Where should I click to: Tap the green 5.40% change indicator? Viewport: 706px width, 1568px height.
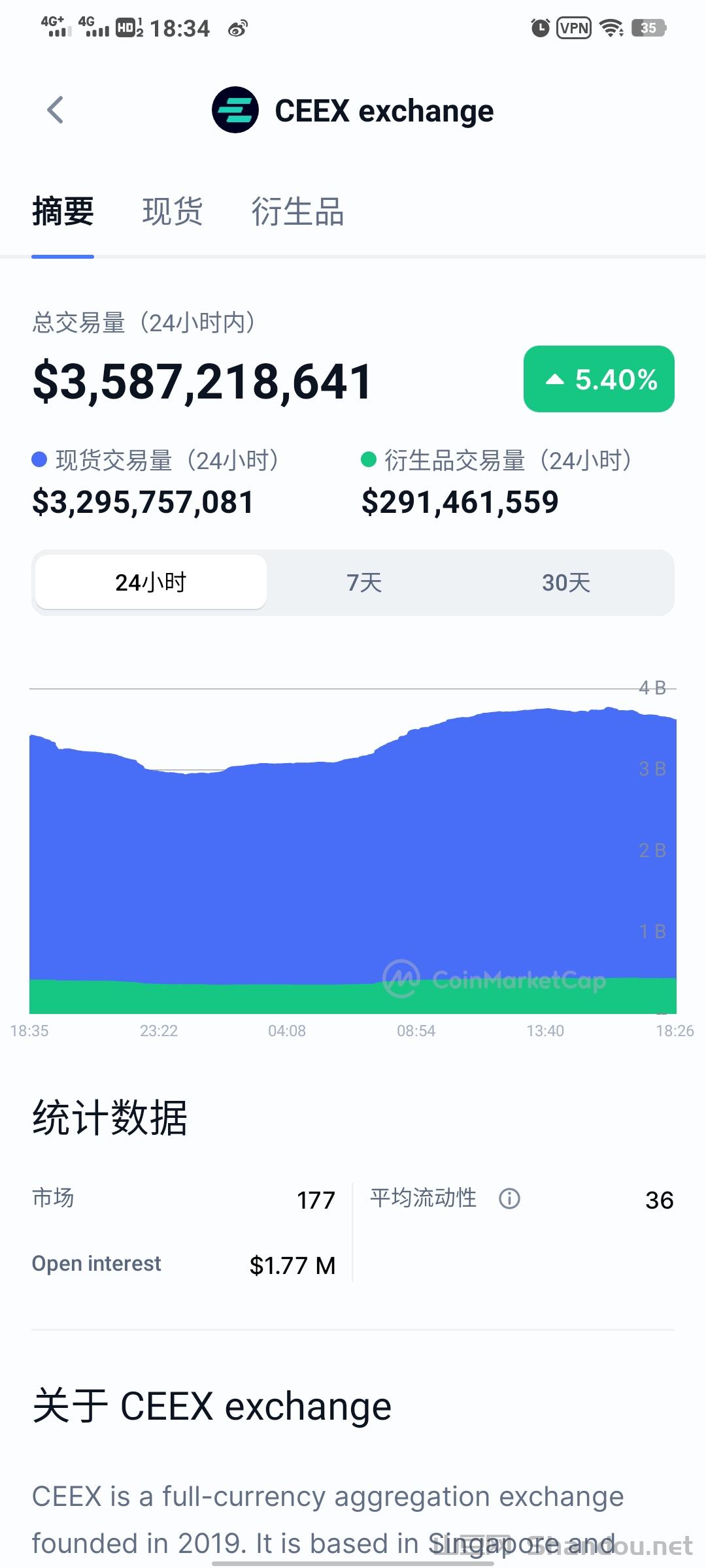pos(598,379)
